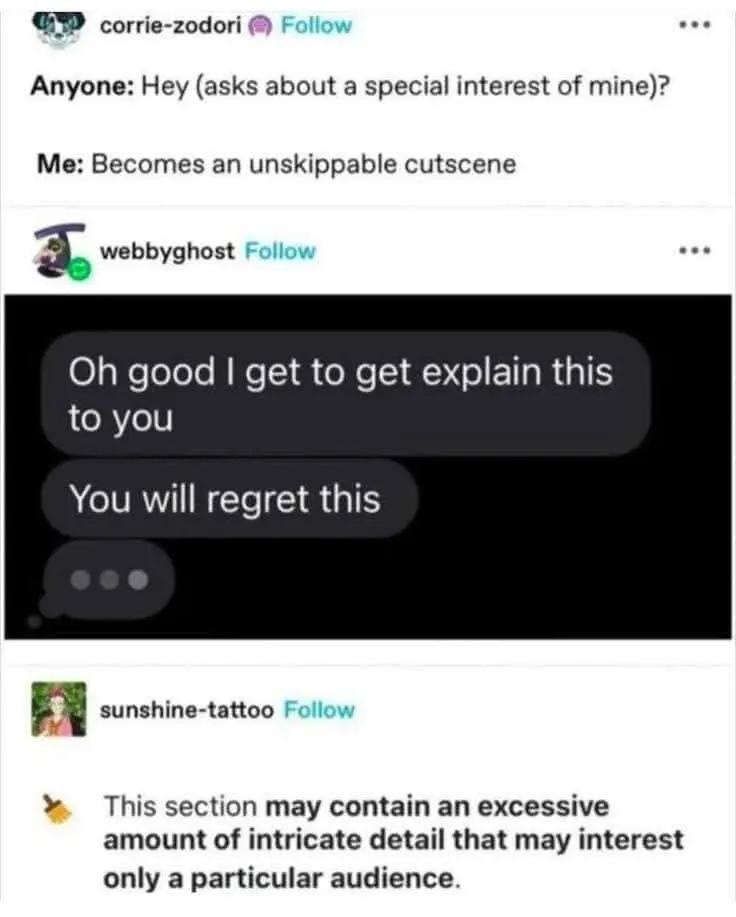Viewport: 736px width, 917px height.
Task: Open corrie-zodori's blog
Action: [171, 25]
